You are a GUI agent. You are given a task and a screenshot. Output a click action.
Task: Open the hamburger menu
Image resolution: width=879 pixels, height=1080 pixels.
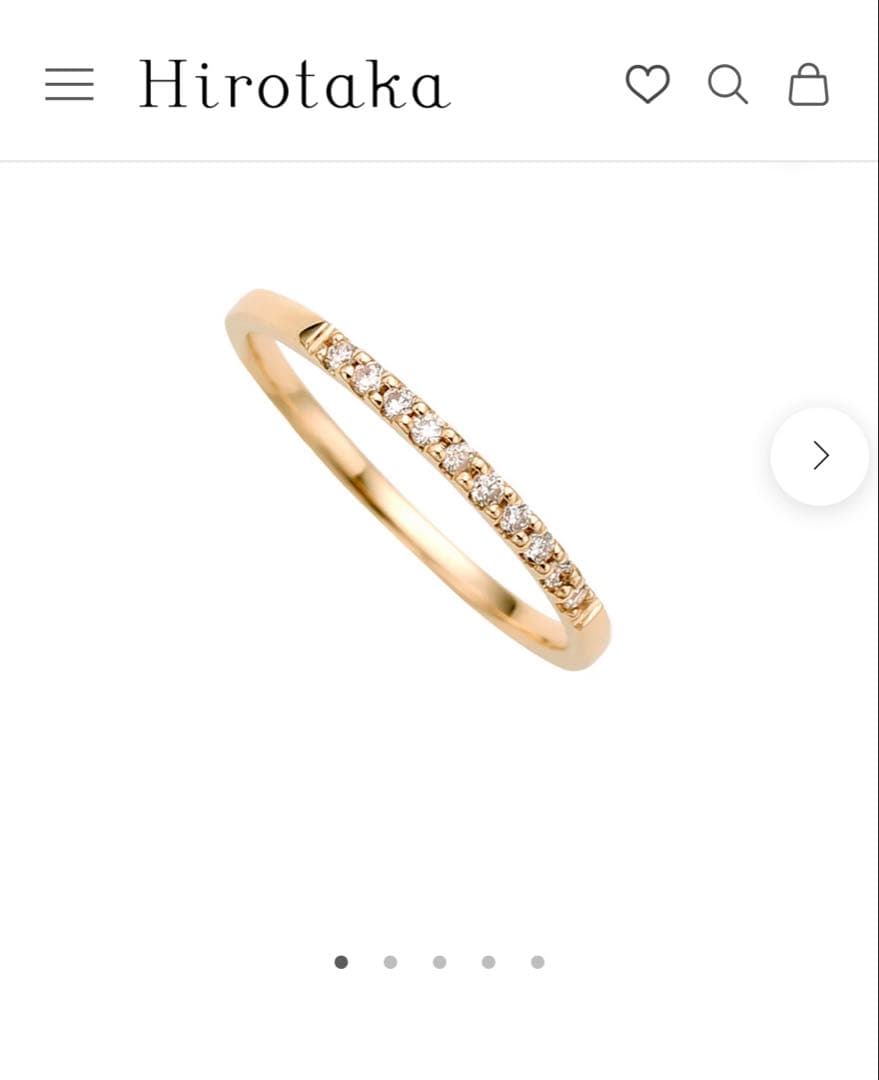(x=69, y=85)
